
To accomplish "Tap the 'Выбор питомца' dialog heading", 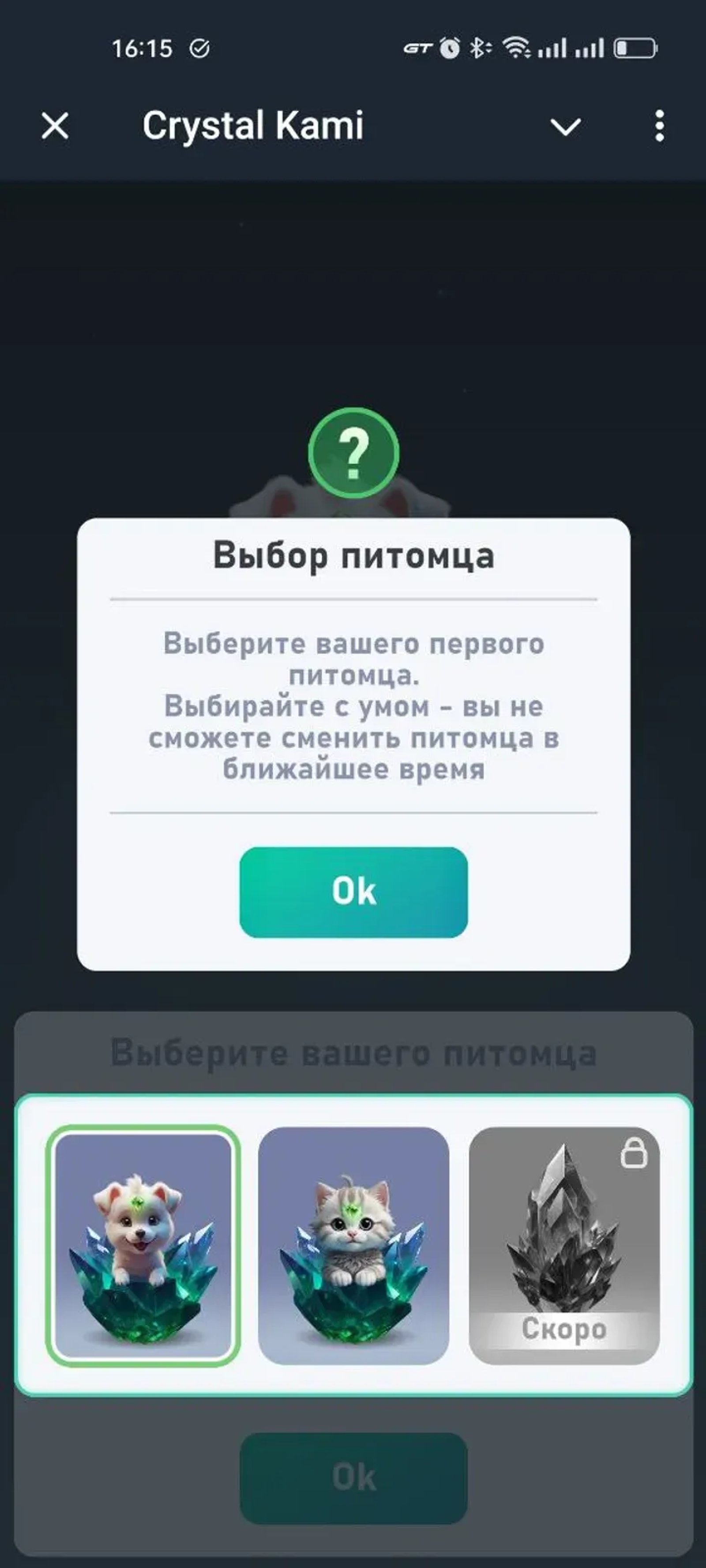I will tap(355, 555).
